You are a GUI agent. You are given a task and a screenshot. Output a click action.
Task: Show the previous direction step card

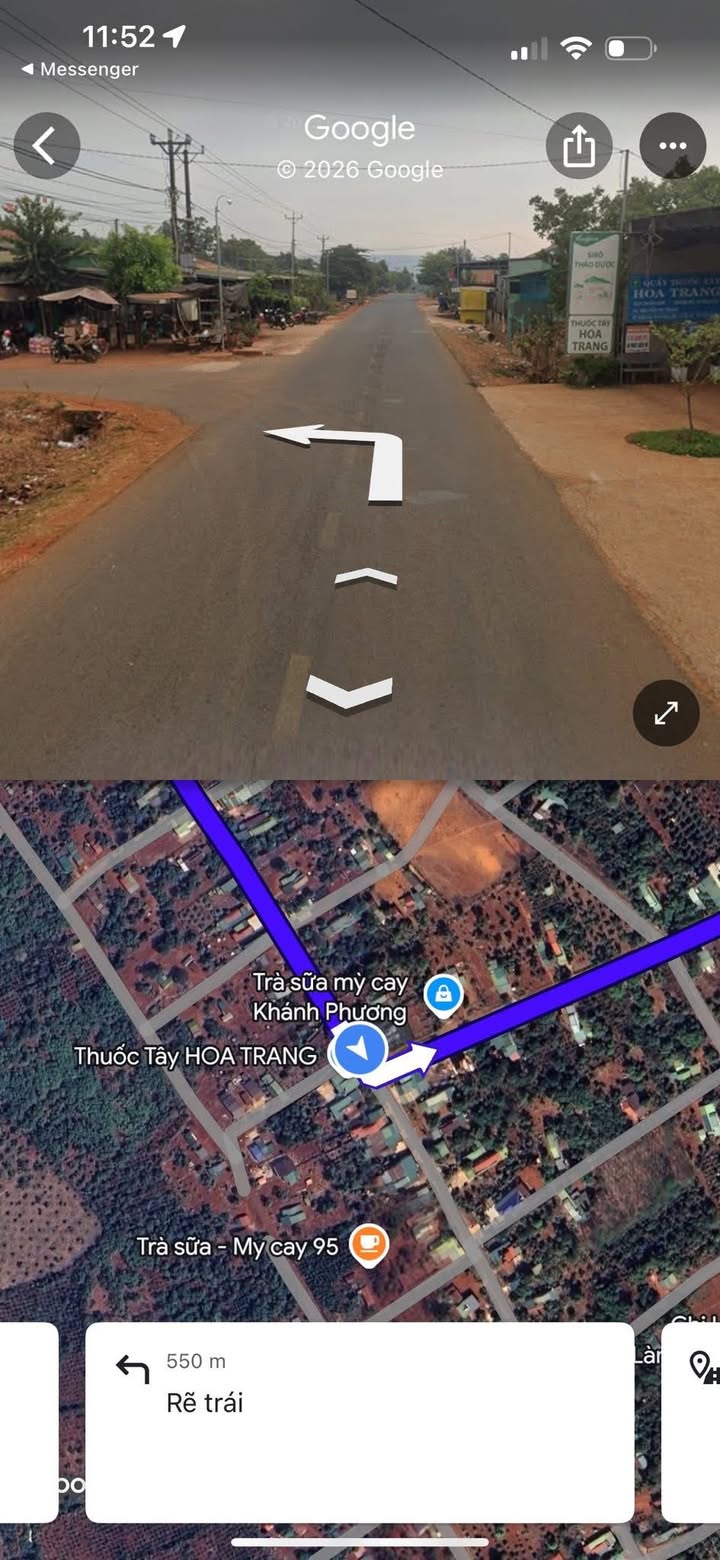click(28, 1421)
